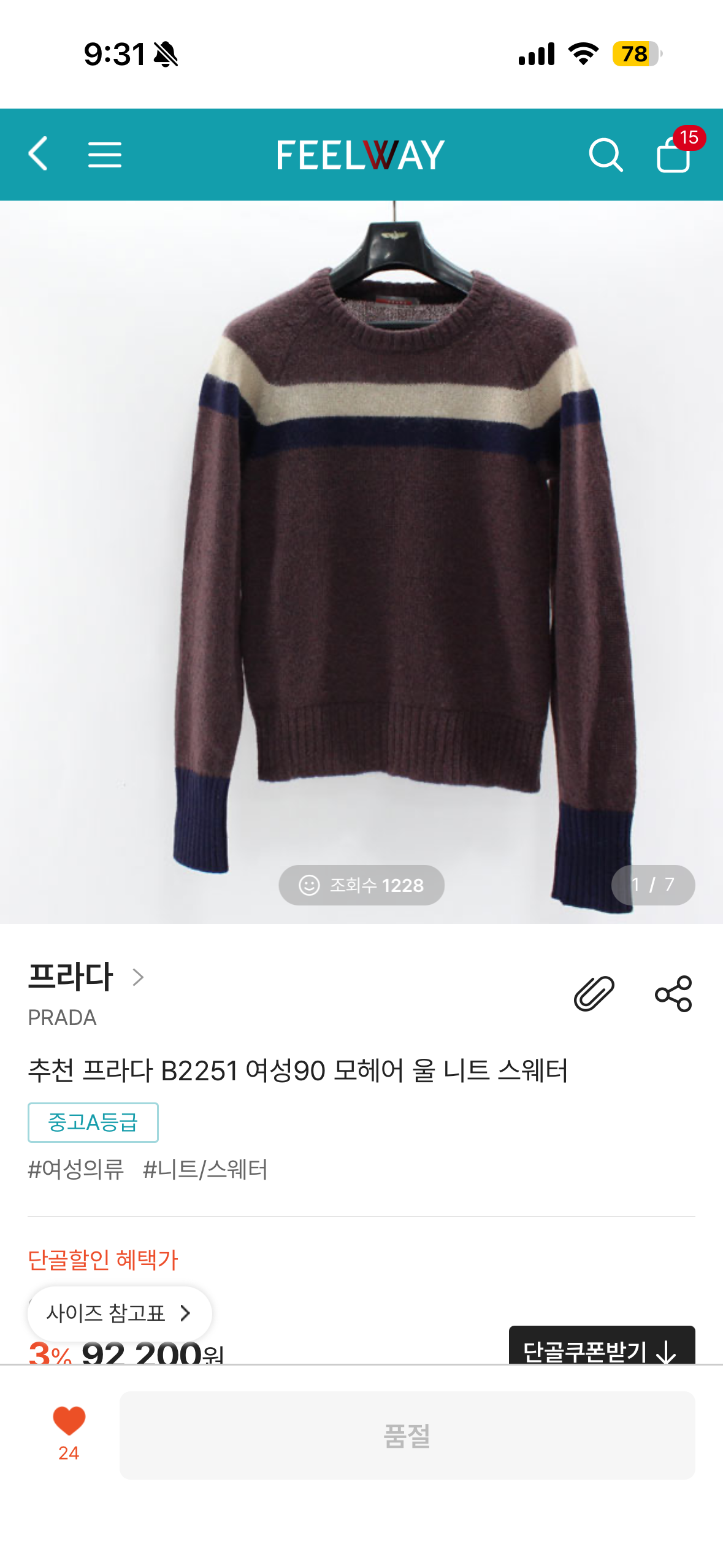Copy the product link via paperclip icon
Viewport: 723px width, 1568px height.
(594, 993)
